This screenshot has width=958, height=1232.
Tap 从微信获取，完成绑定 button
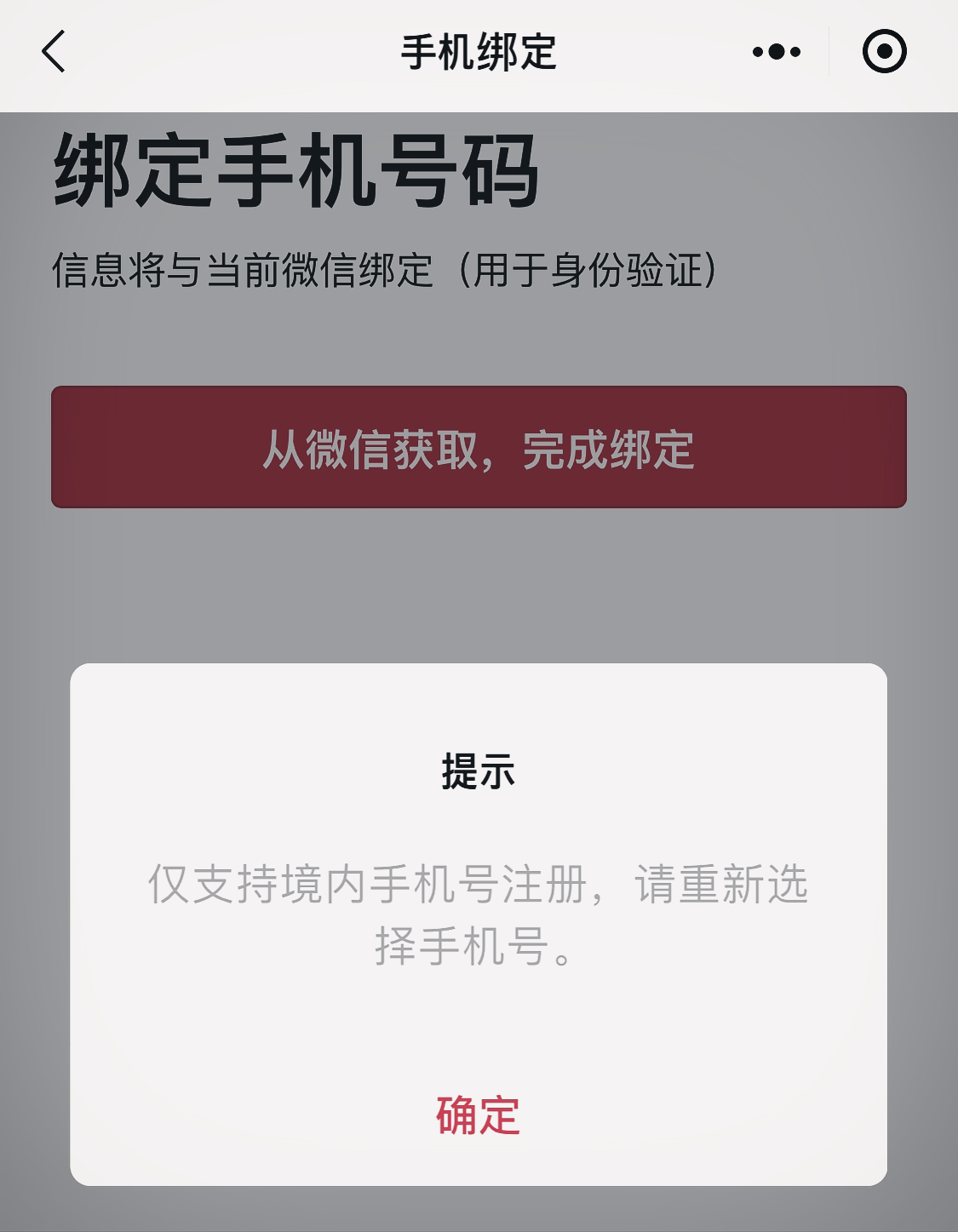tap(479, 447)
